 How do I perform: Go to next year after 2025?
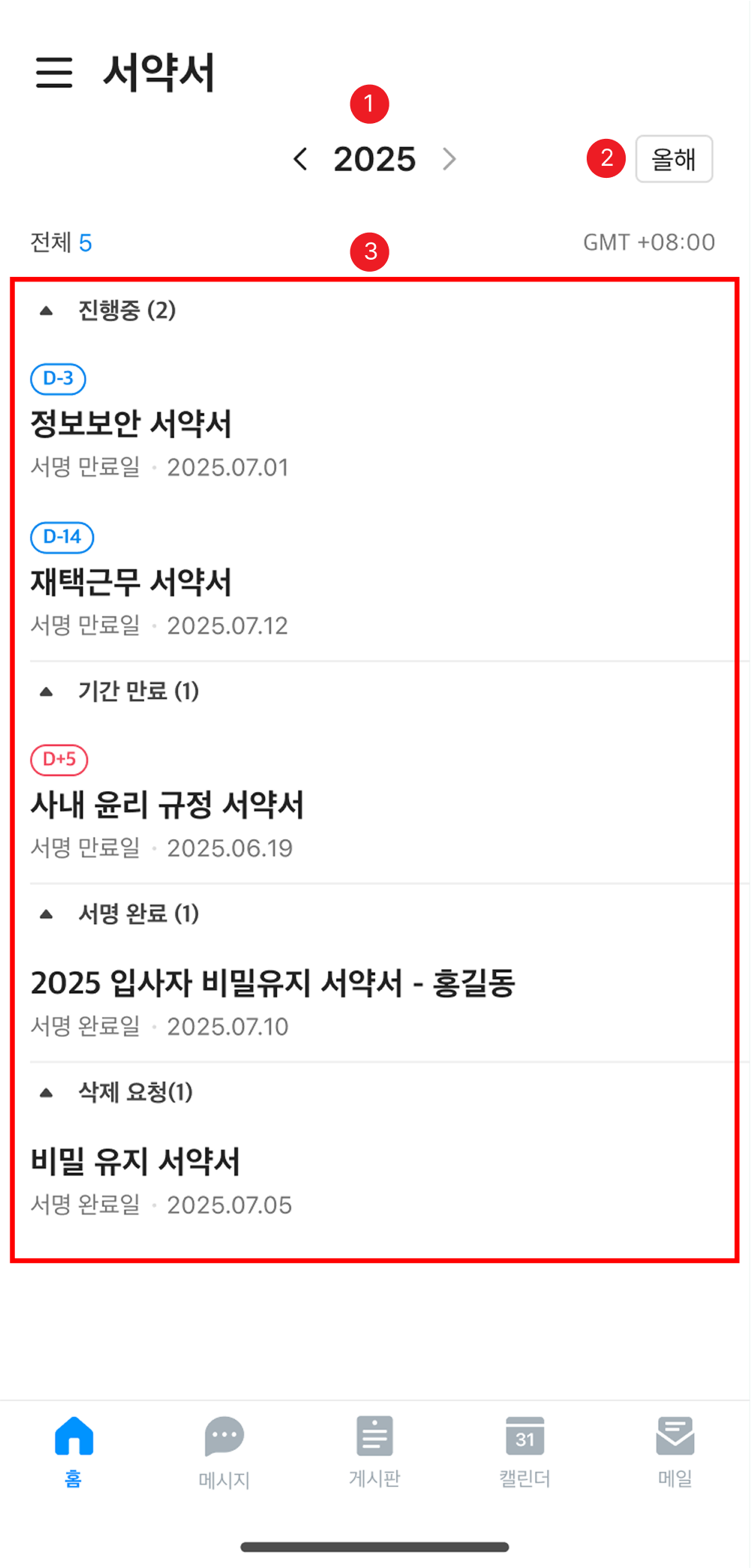click(x=449, y=159)
